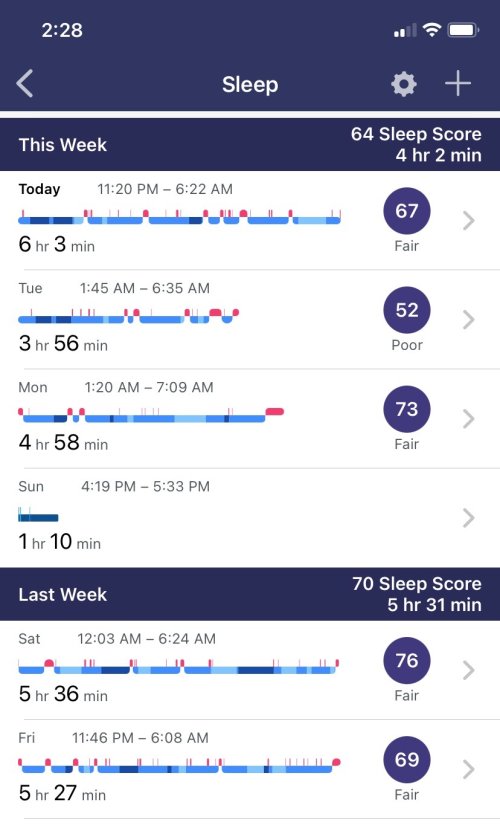
Task: Go back from the Sleep screen
Action: click(x=25, y=84)
